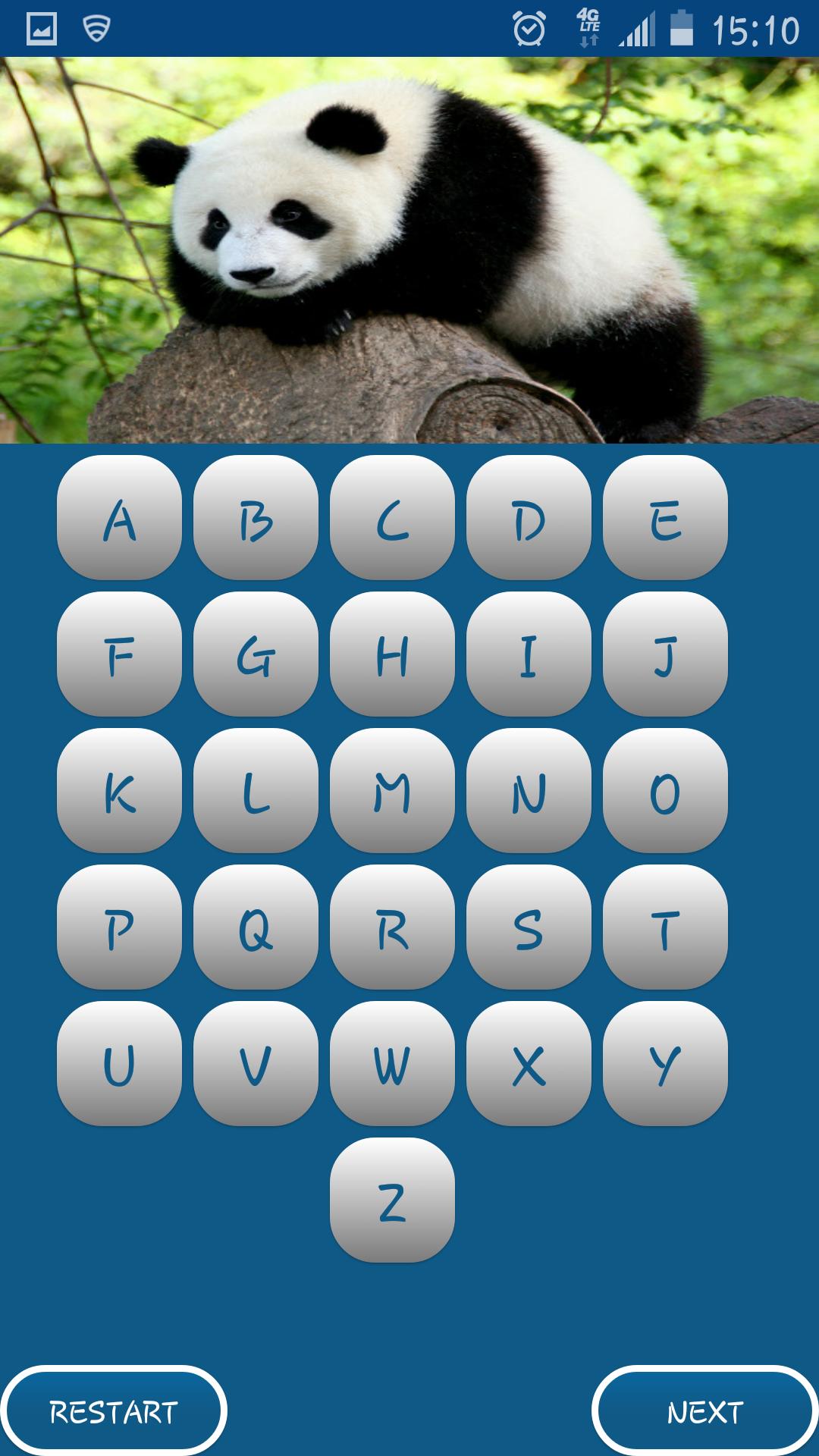Select the letter J button

(665, 654)
